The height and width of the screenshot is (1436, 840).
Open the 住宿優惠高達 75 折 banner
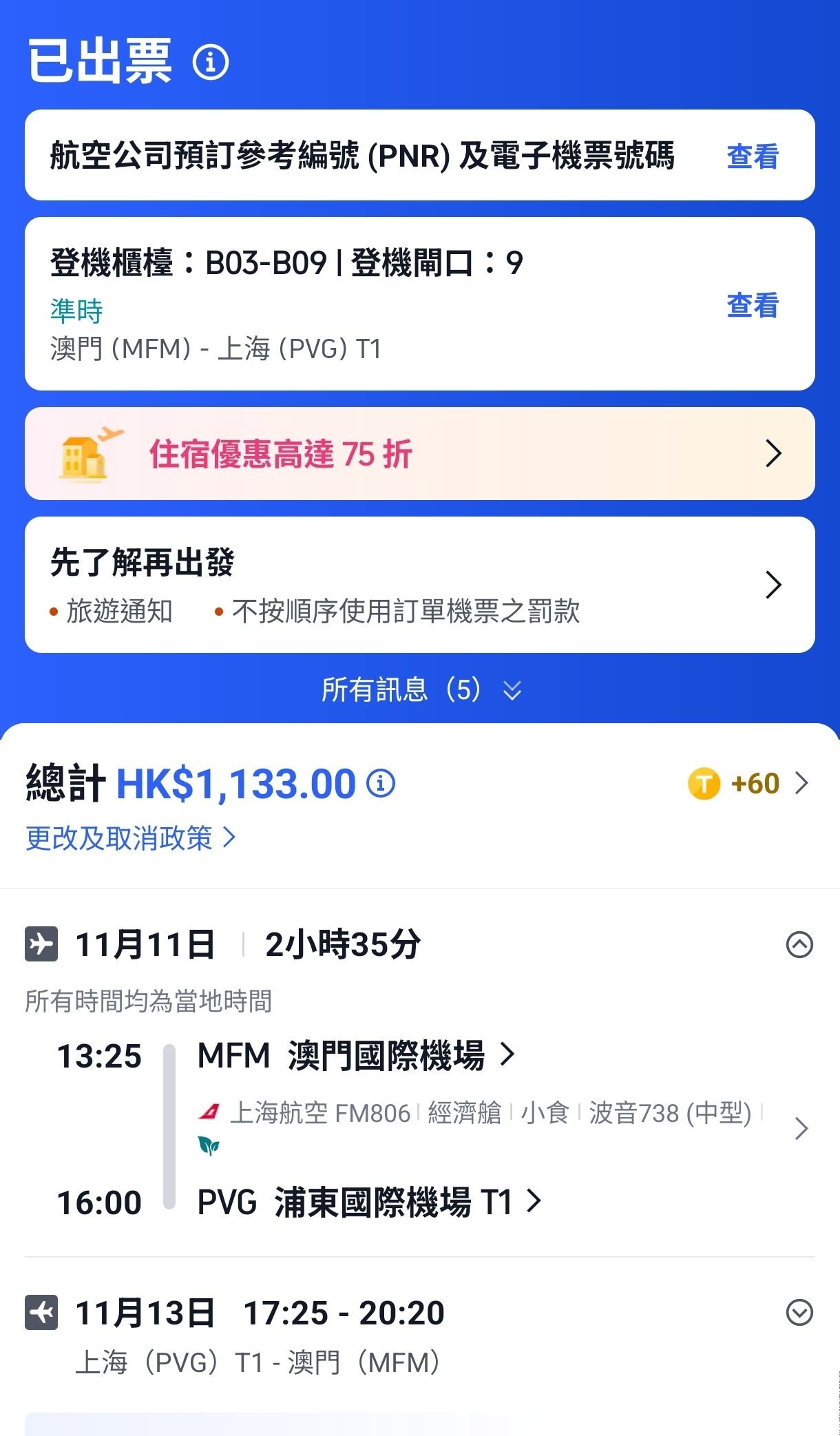[419, 454]
